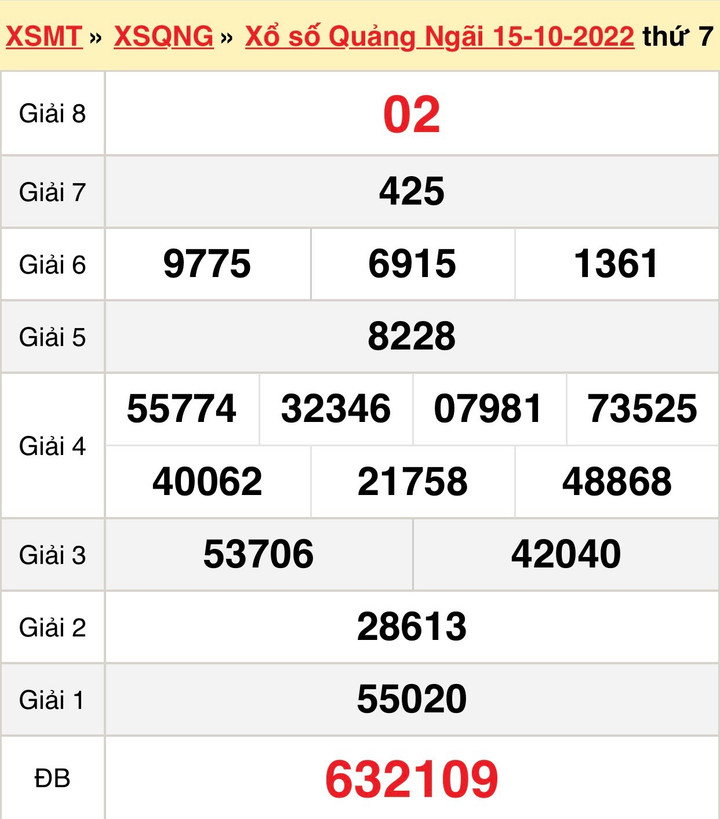Open the Xổ số Quảng Ngãi 15-10-2022 link

tap(439, 37)
